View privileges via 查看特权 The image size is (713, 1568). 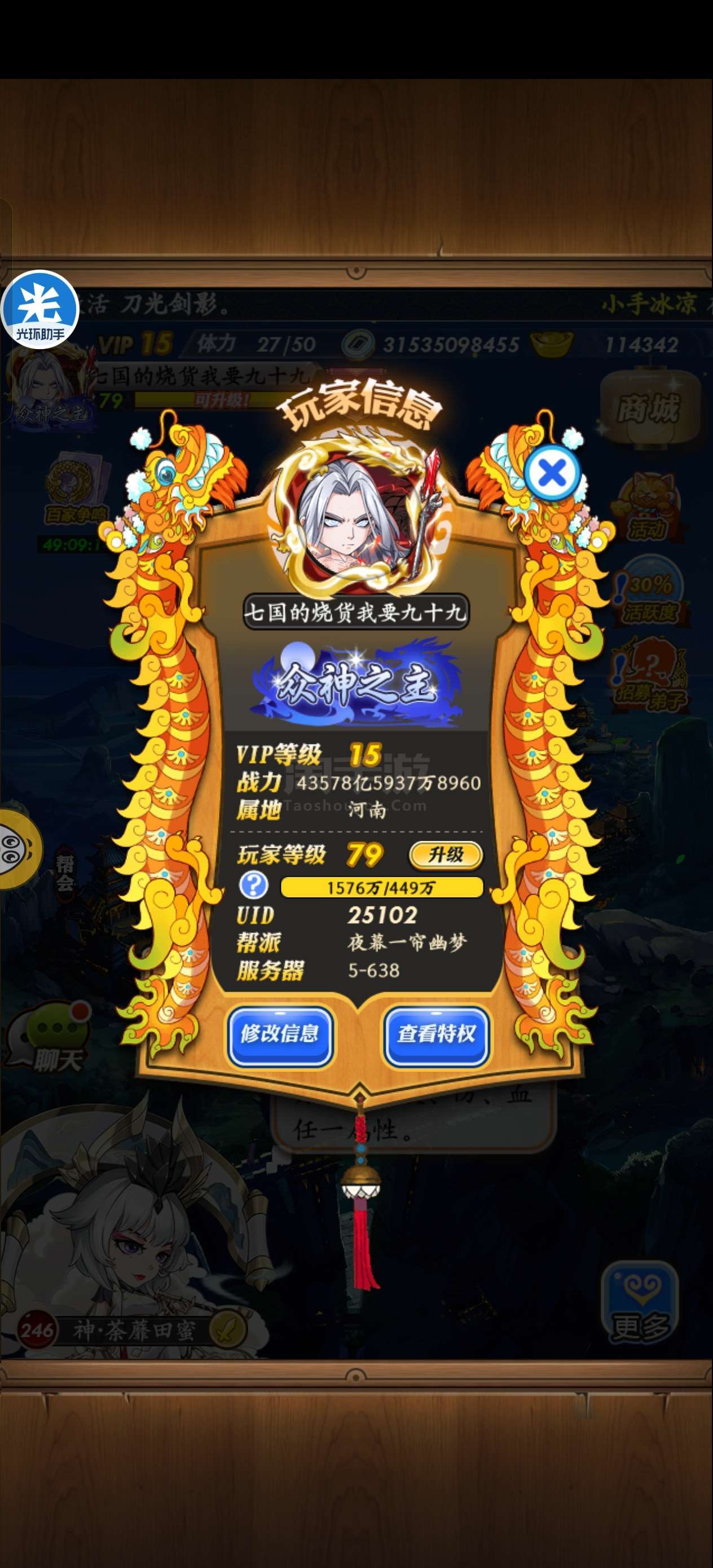coord(436,1034)
